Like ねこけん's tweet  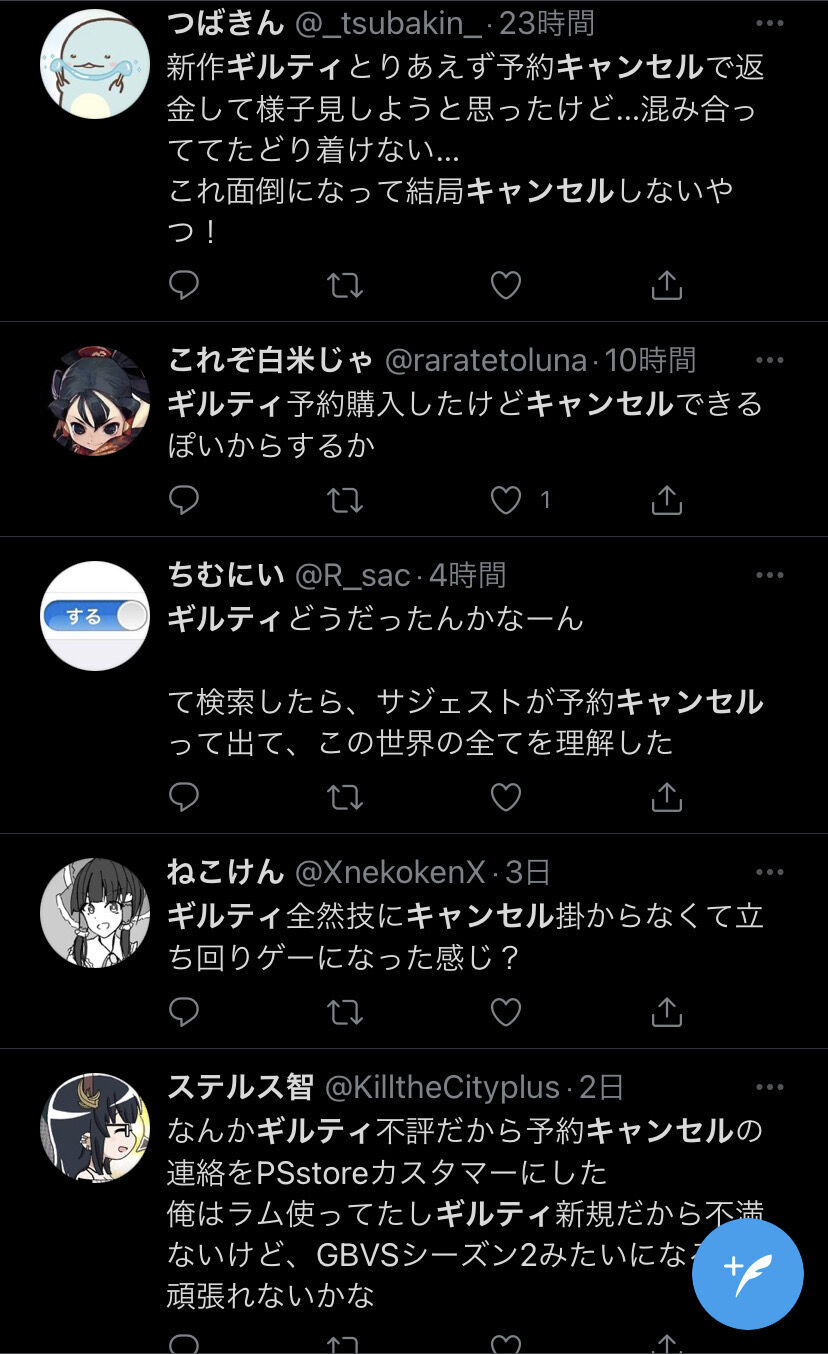pos(506,1012)
